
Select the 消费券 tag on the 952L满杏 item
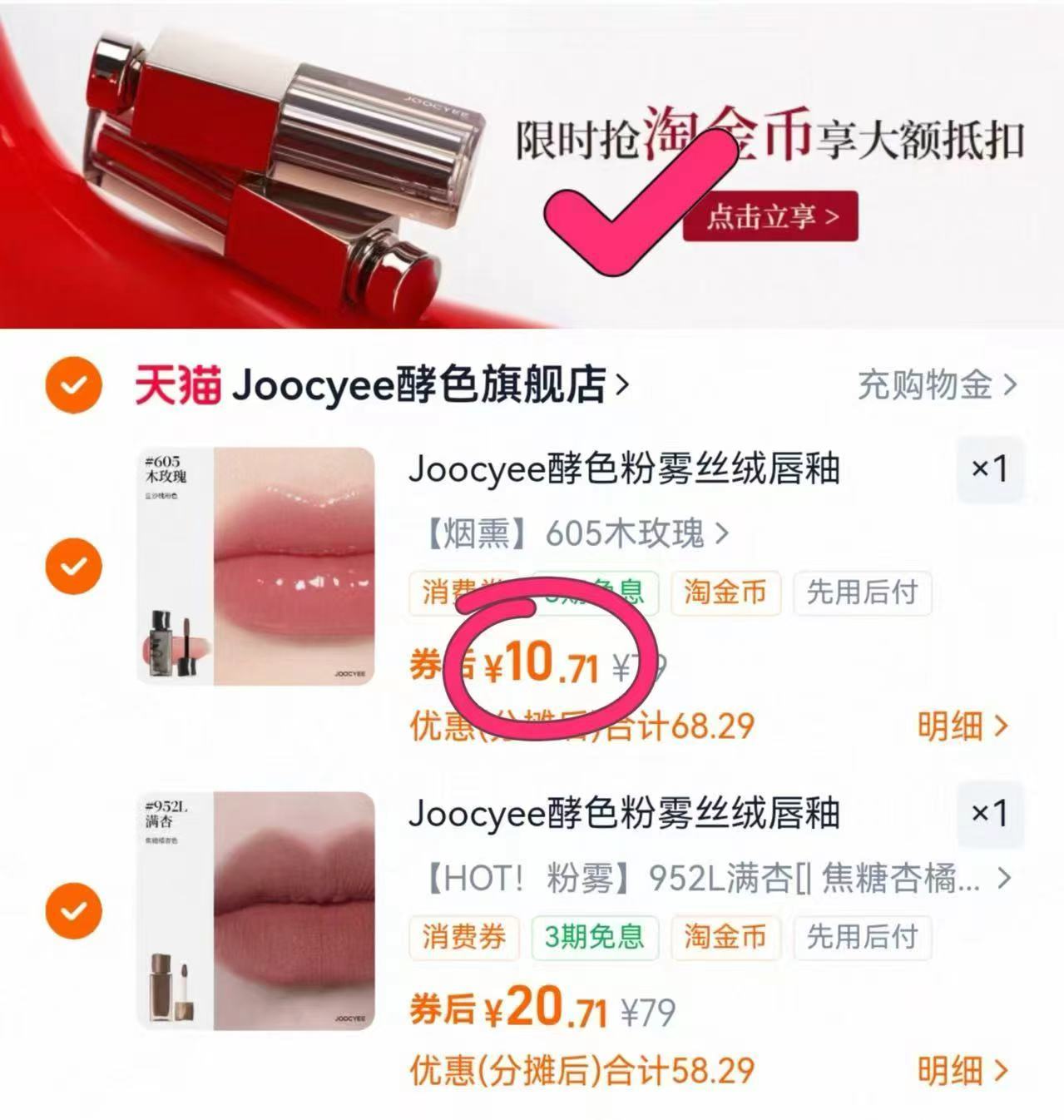pyautogui.click(x=463, y=939)
